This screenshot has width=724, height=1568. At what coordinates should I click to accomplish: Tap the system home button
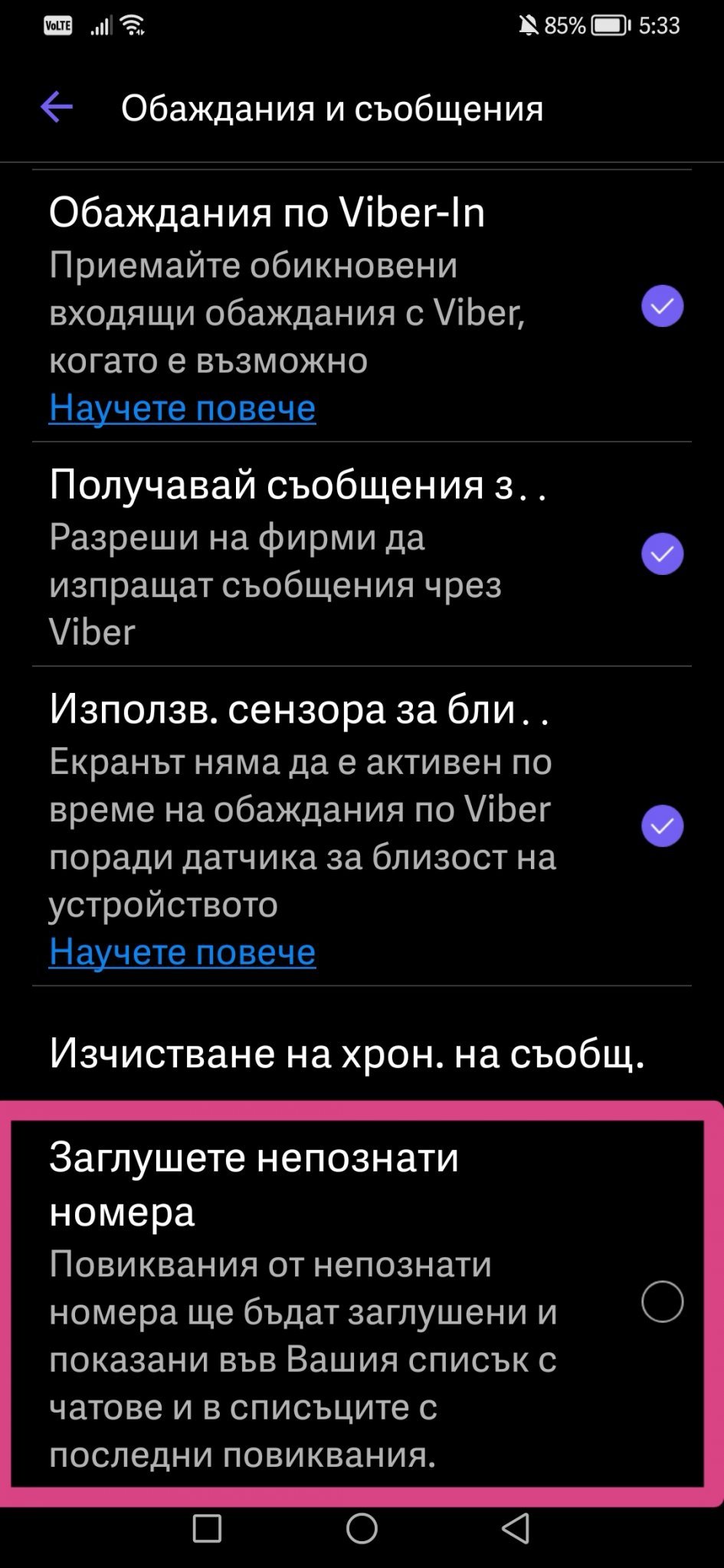click(x=362, y=1528)
